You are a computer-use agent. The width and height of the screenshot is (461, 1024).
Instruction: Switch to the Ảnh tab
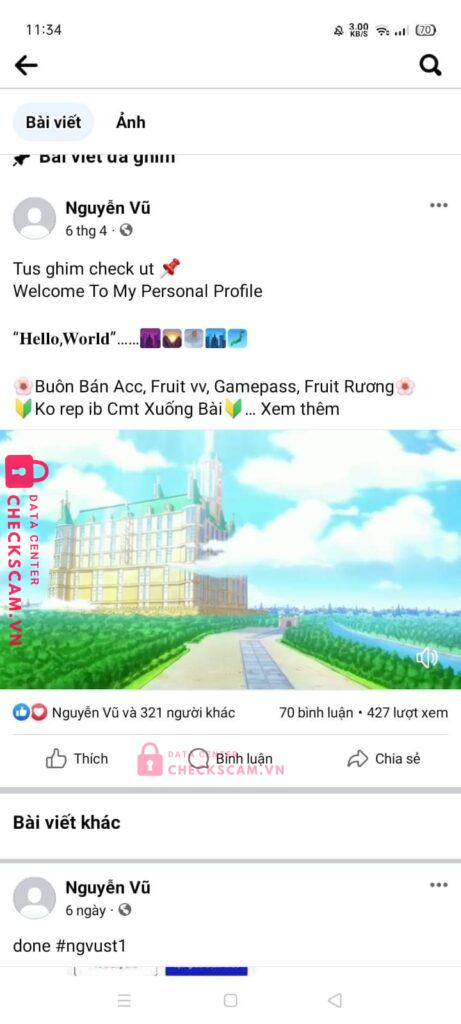(131, 122)
